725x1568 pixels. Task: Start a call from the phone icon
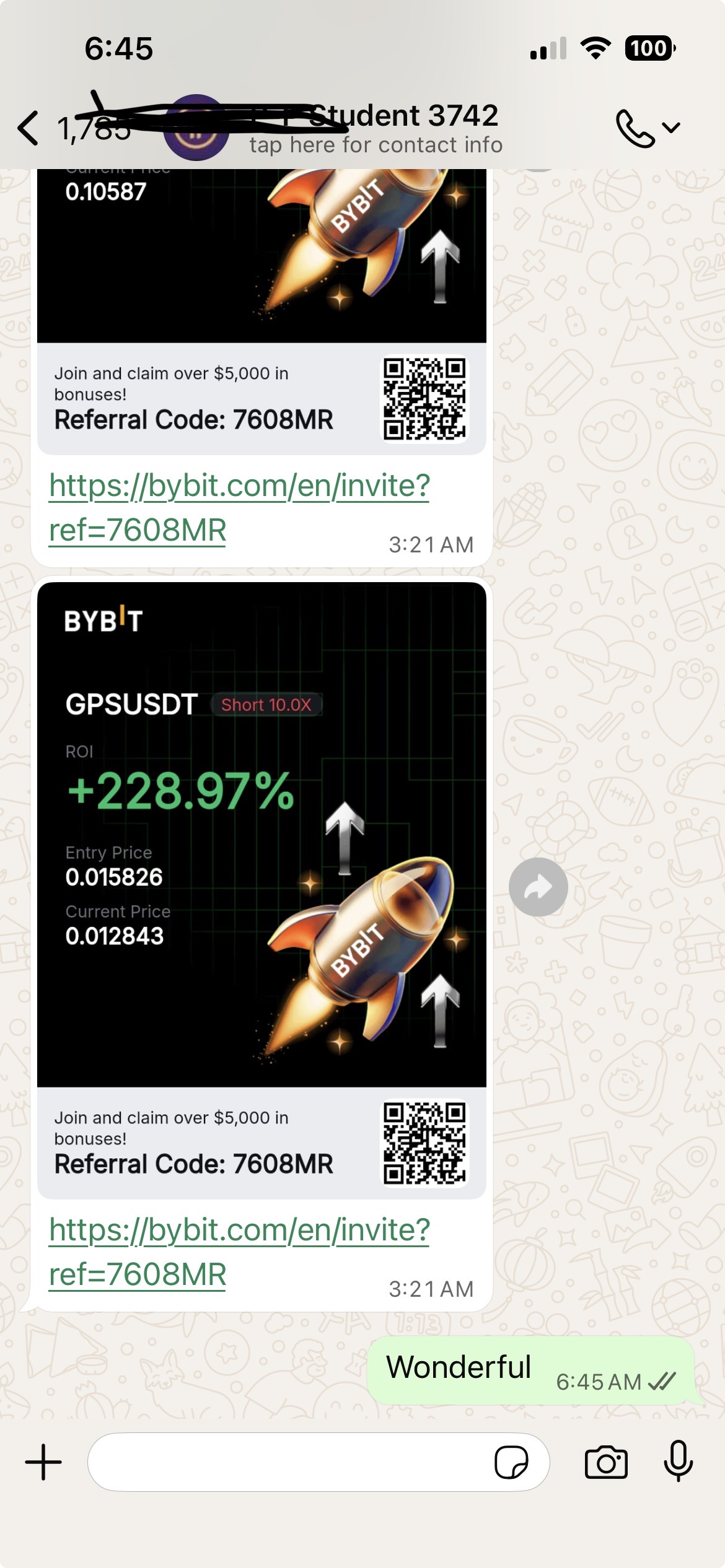pyautogui.click(x=635, y=128)
